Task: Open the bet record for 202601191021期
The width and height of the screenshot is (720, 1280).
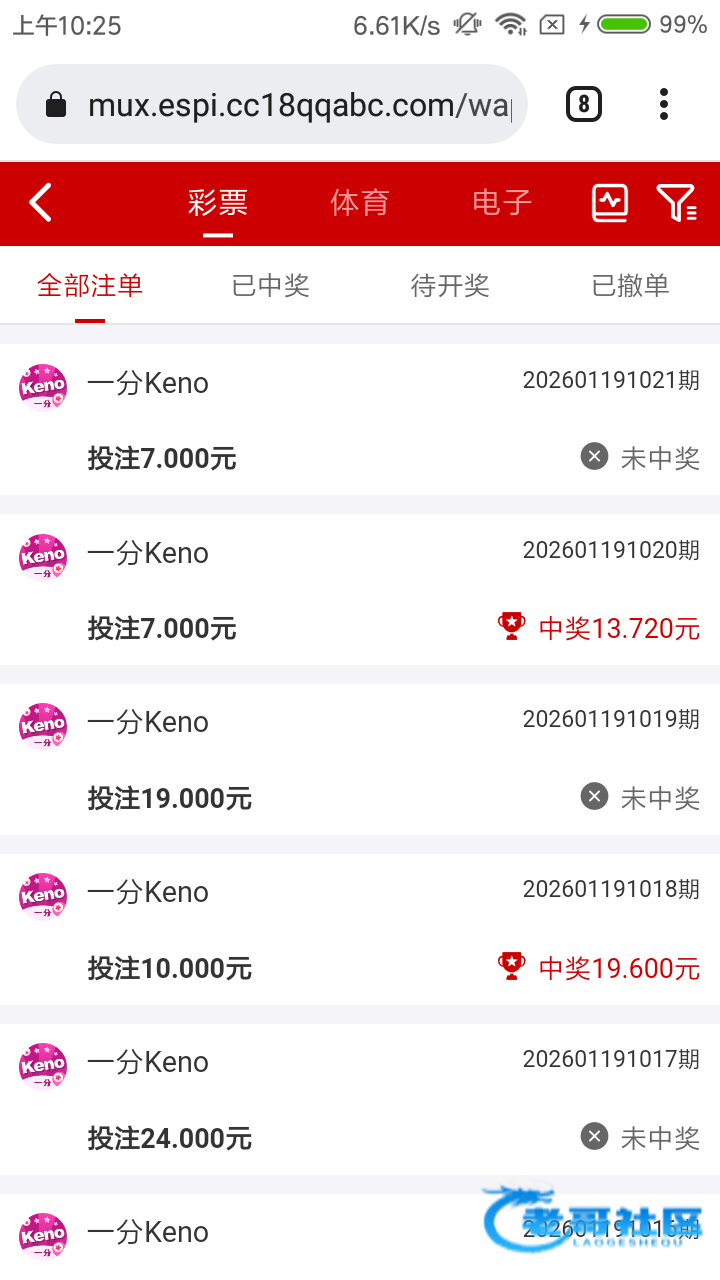Action: (360, 419)
